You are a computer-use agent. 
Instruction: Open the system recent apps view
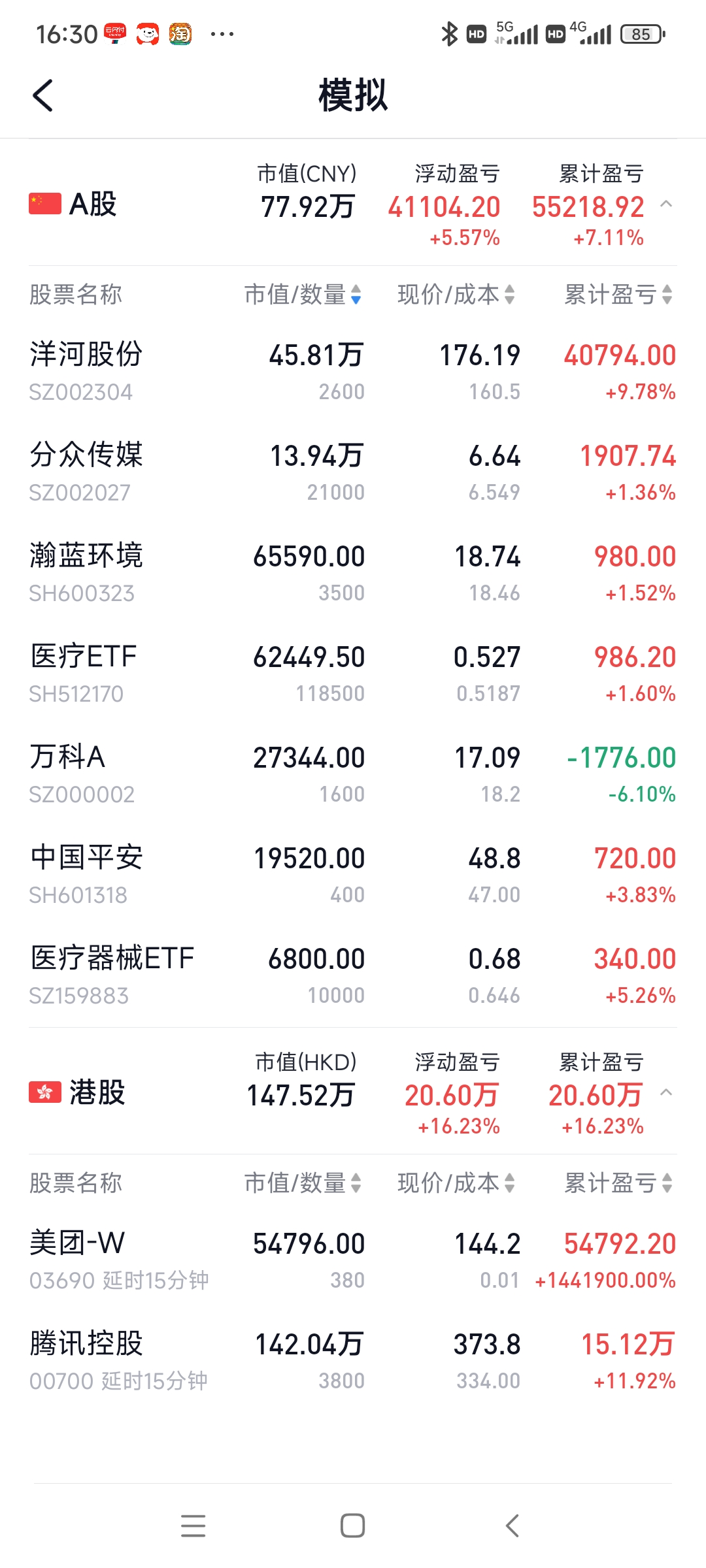(x=193, y=1526)
